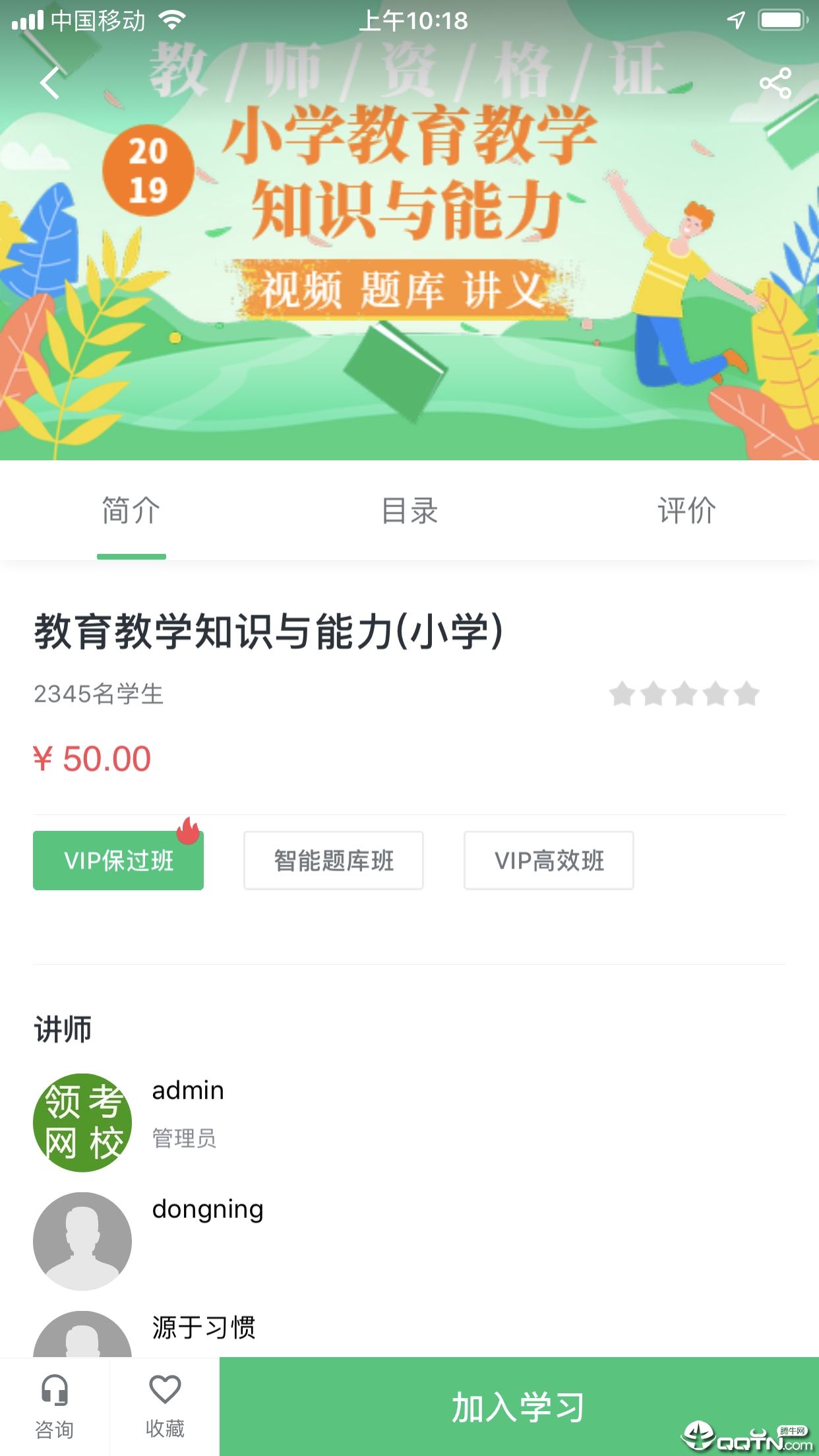This screenshot has width=819, height=1456.
Task: Share this course
Action: coord(775,83)
